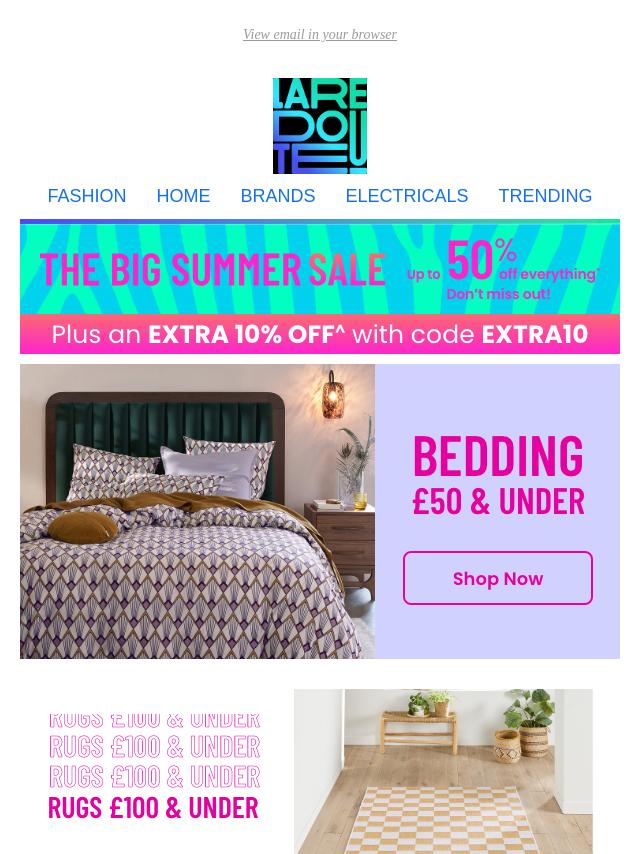Open the Rugs £100 & Under promo
This screenshot has height=854, width=640.
(x=154, y=771)
